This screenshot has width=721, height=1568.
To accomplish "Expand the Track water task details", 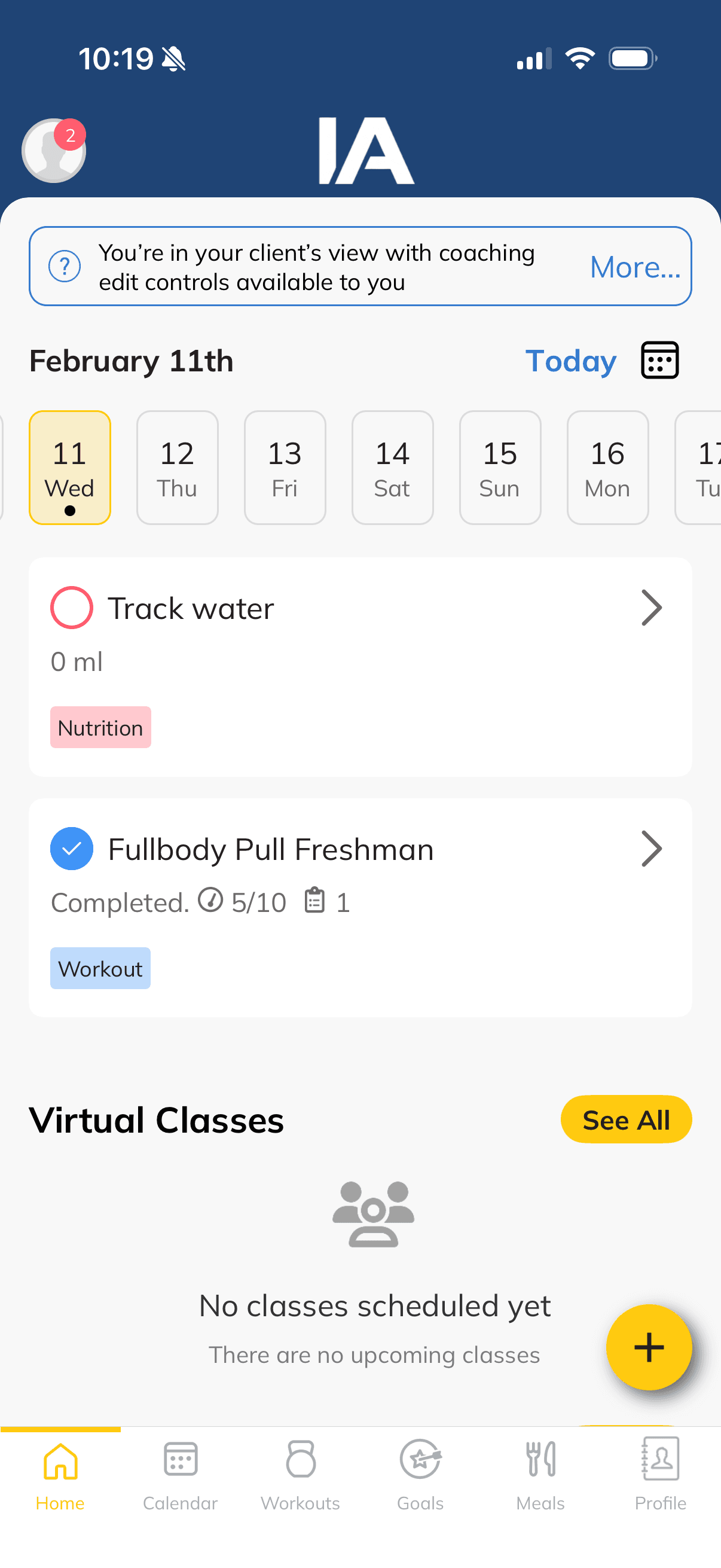I will point(652,607).
